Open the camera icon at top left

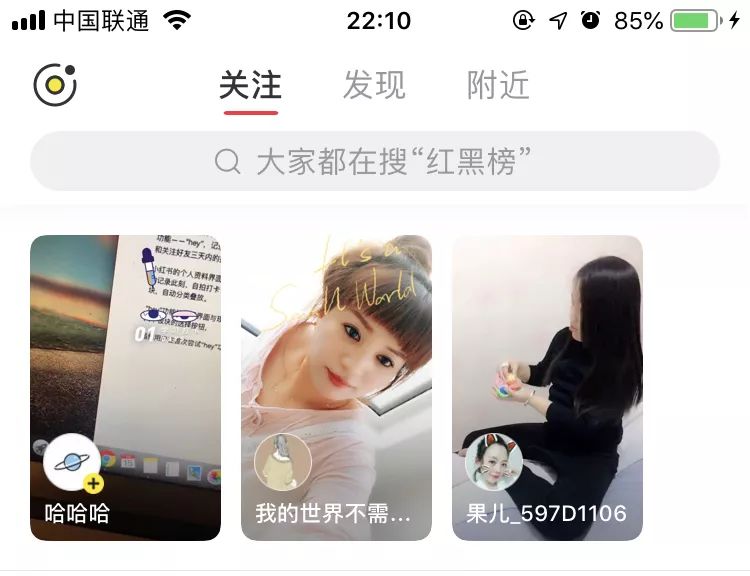coord(55,85)
